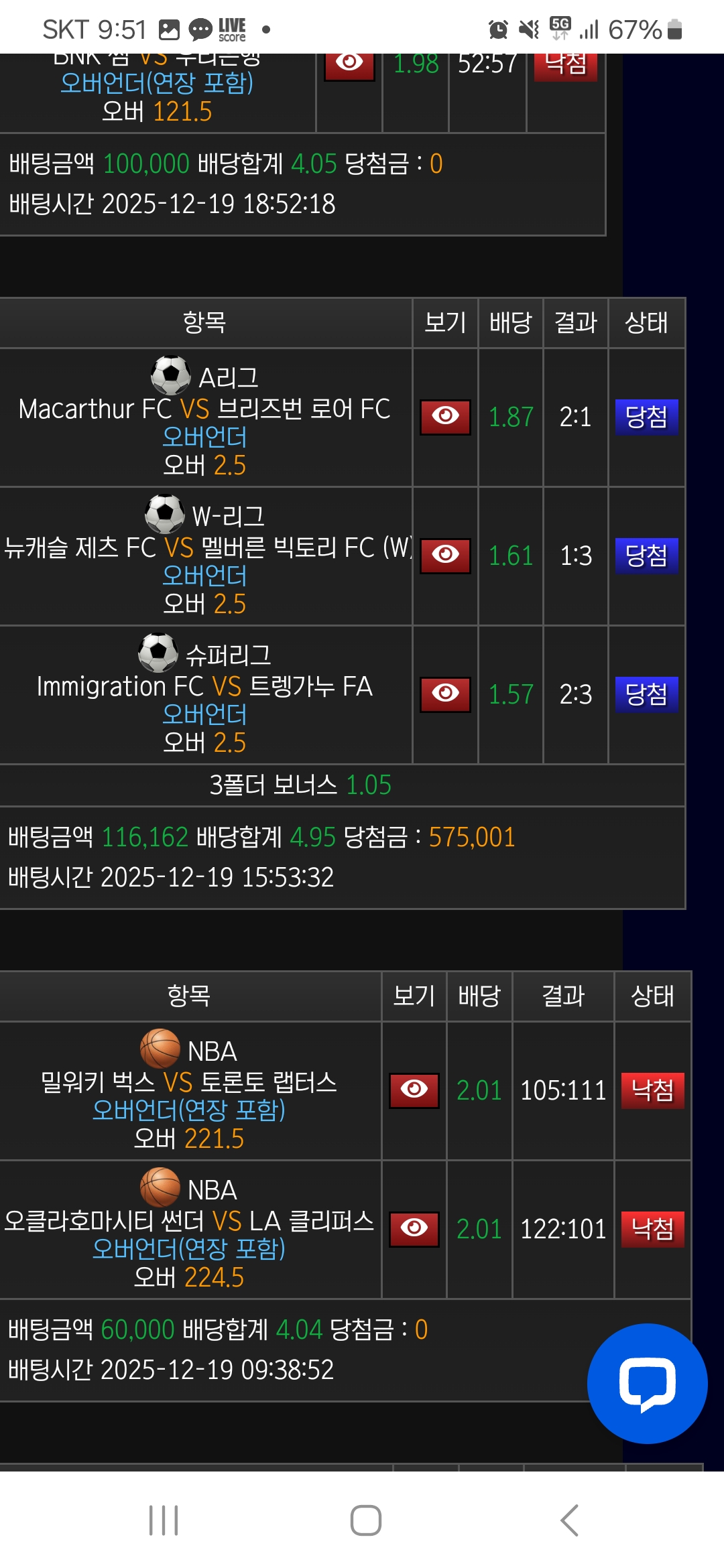The width and height of the screenshot is (724, 1568).
Task: Open the eye view button for 뉴캐슬 제츠 FC match
Action: tap(445, 556)
